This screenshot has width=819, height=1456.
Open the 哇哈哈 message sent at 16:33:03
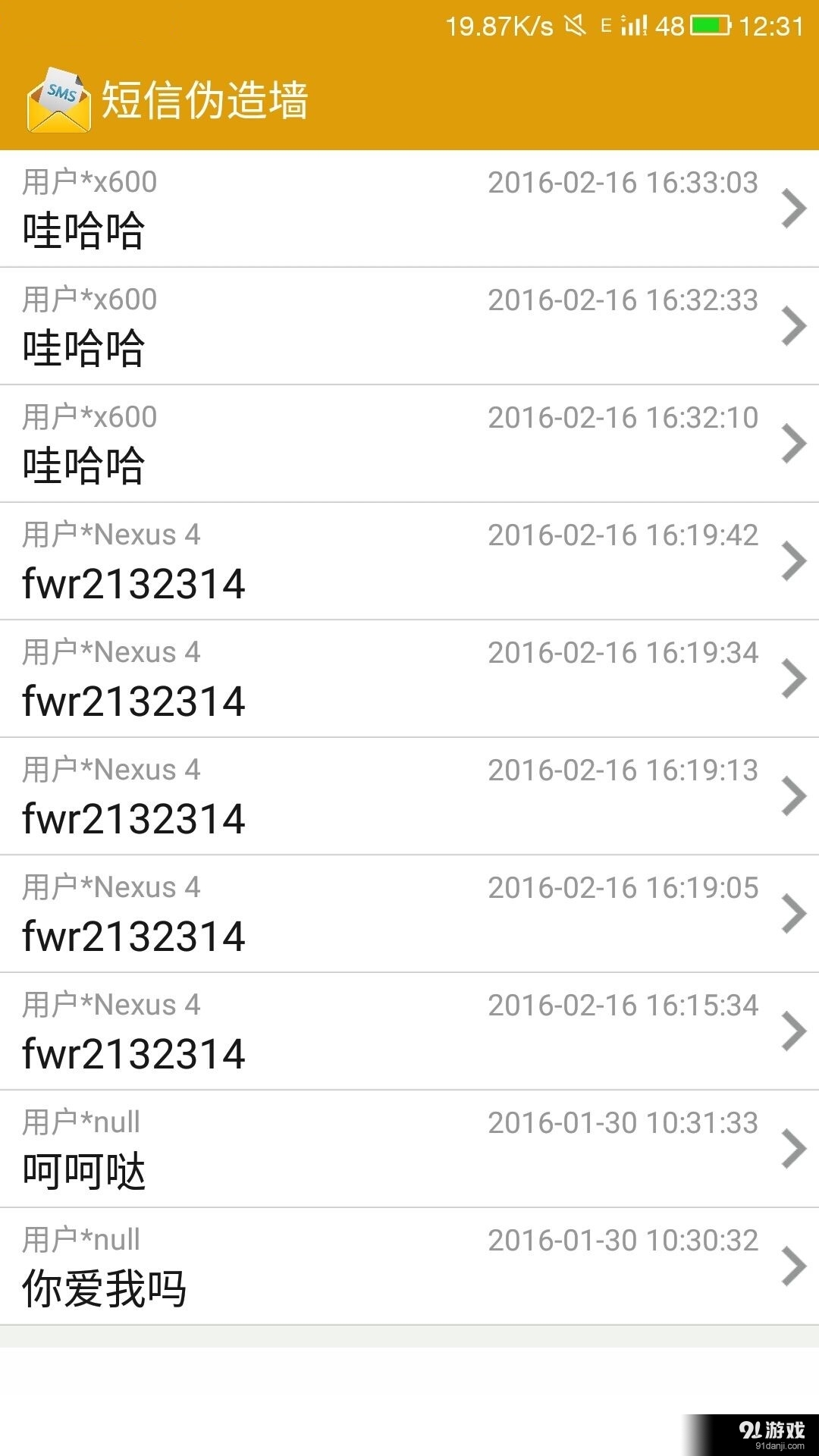point(409,209)
